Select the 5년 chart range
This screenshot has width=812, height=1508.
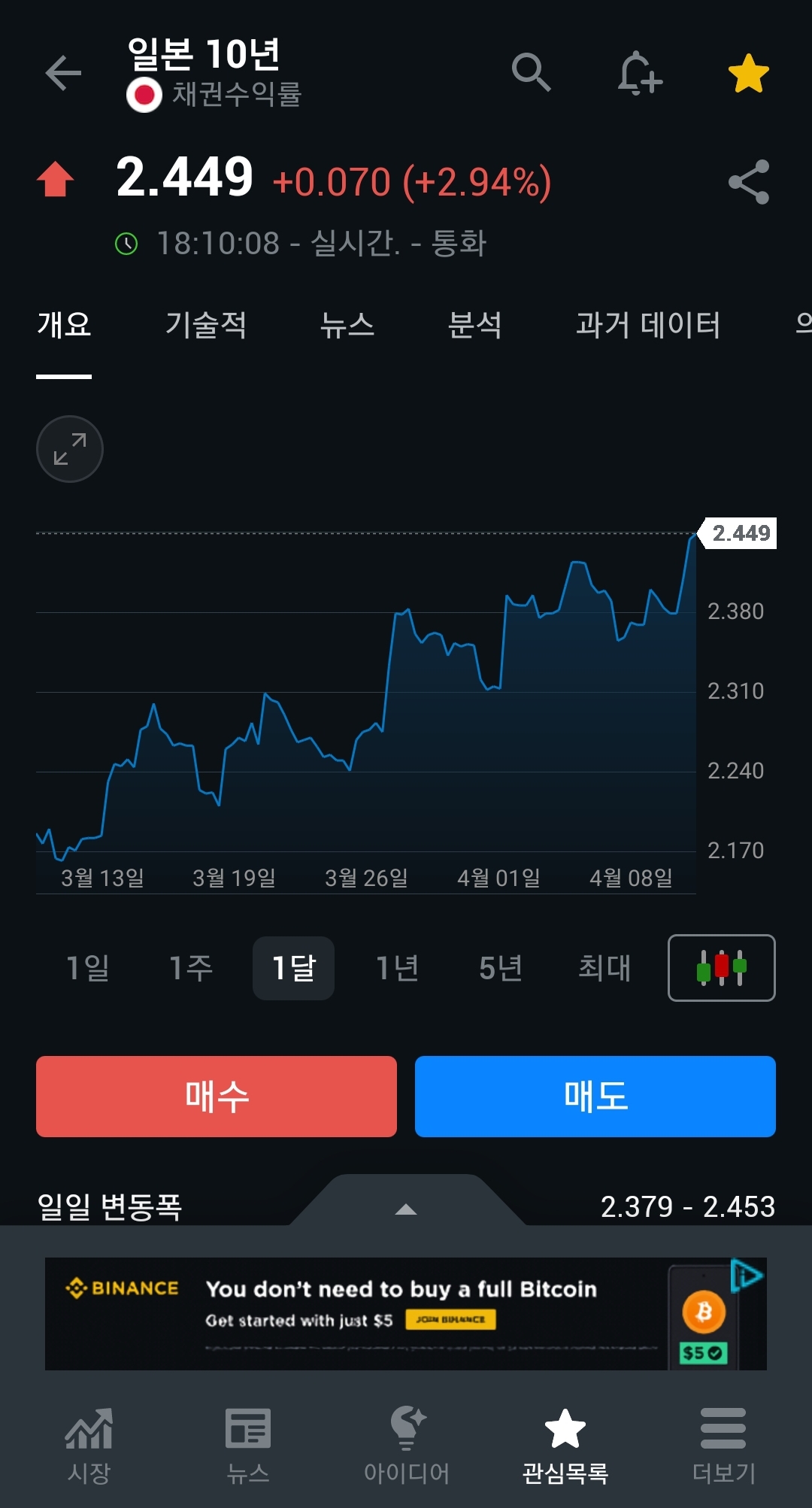(x=501, y=968)
